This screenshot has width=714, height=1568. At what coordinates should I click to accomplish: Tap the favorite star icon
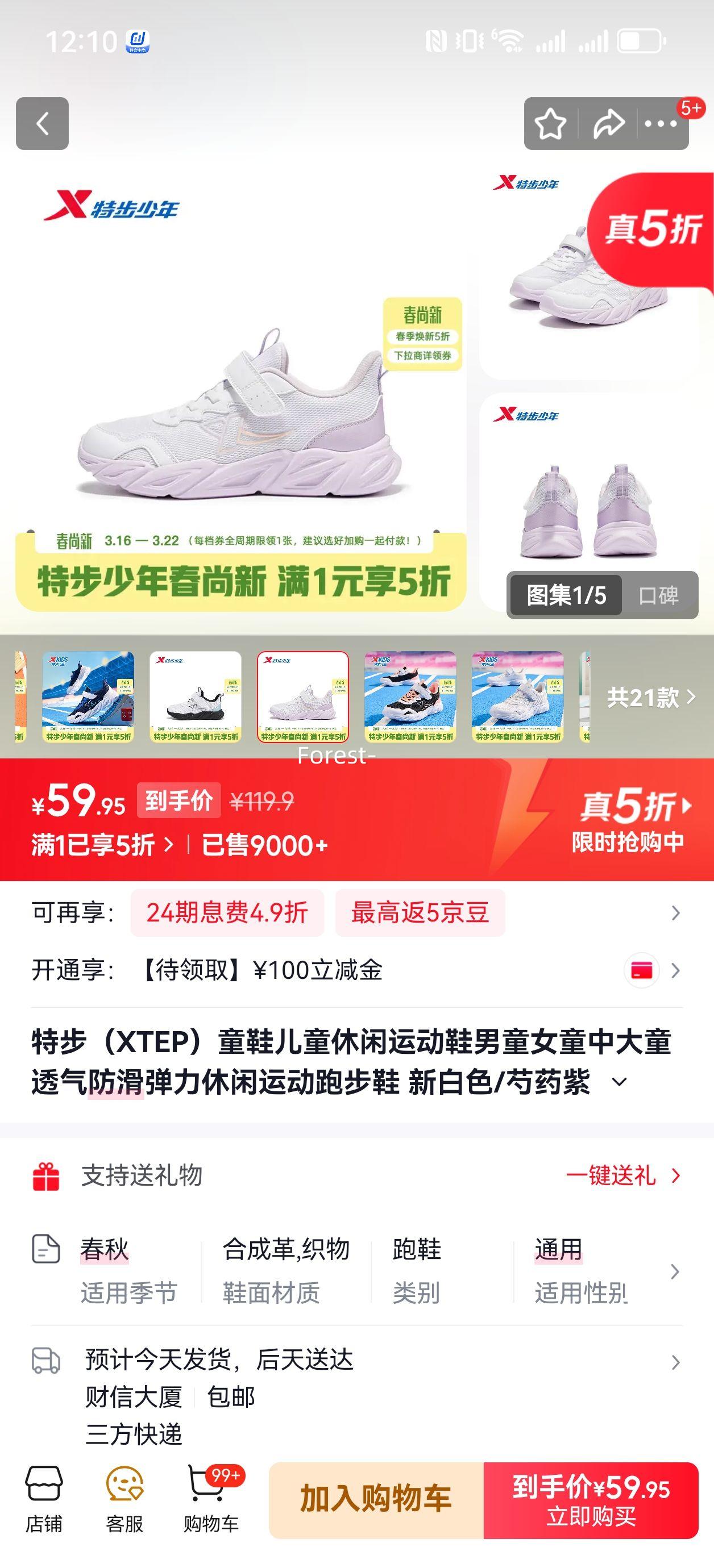pyautogui.click(x=550, y=124)
